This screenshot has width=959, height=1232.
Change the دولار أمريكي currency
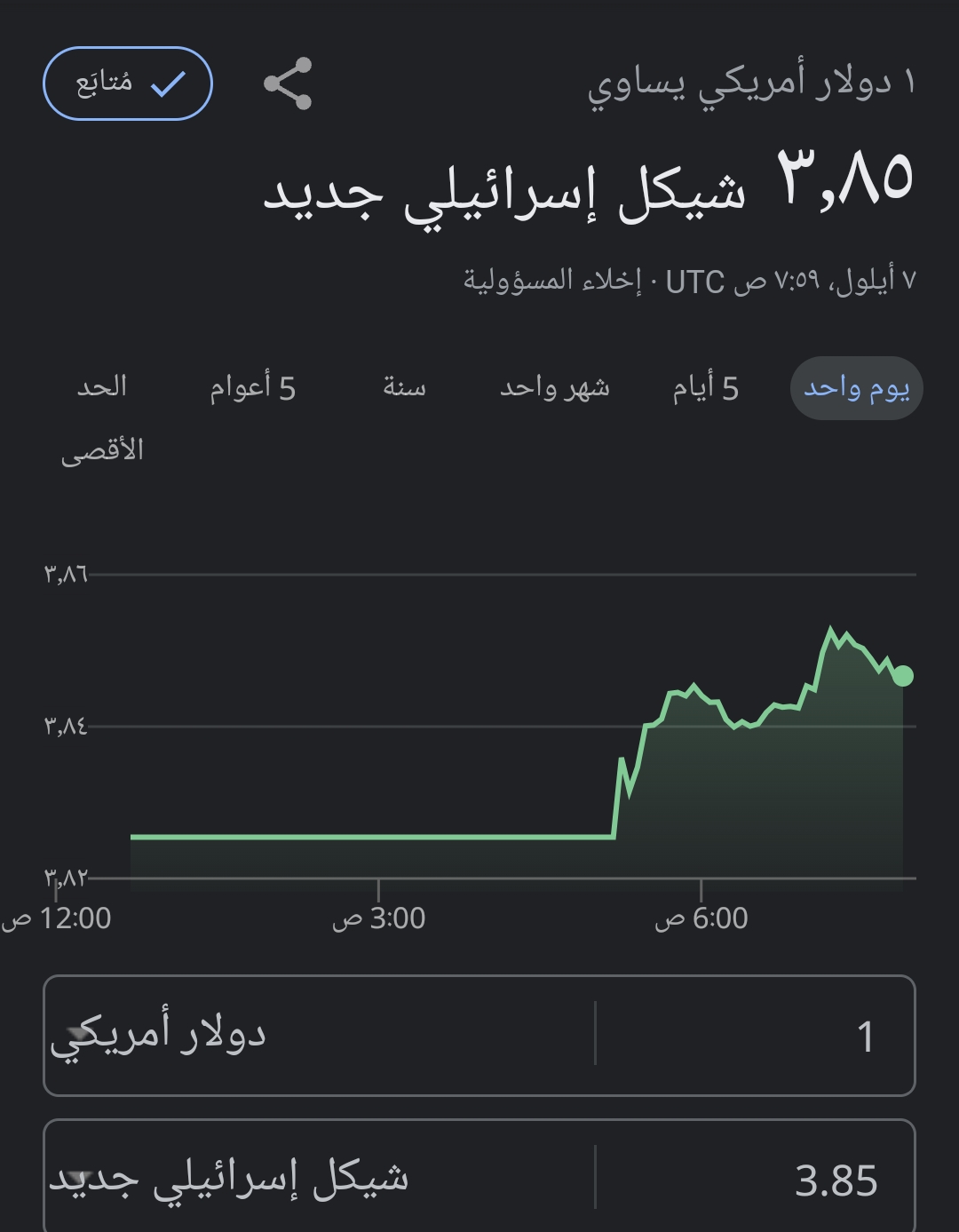point(320,1036)
